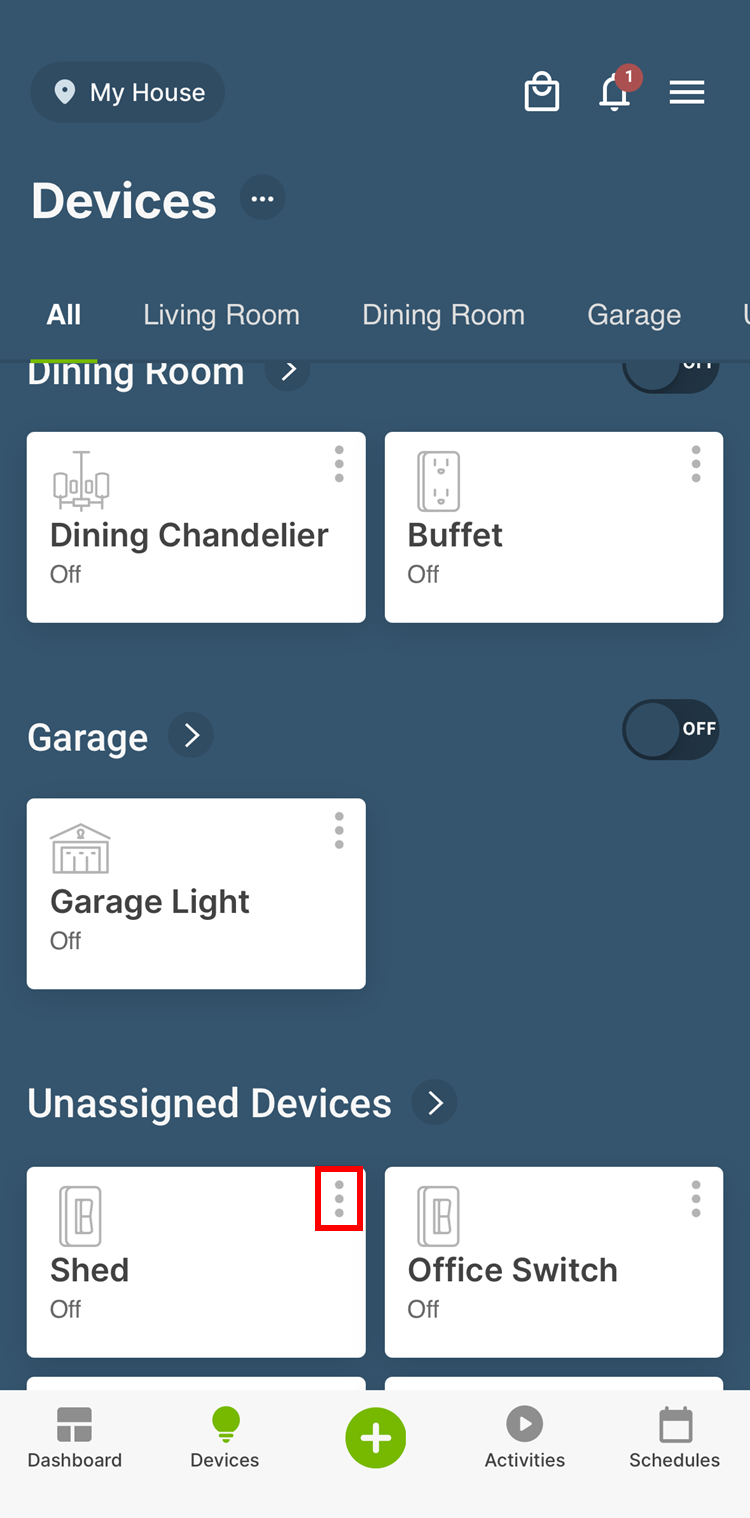Image resolution: width=750 pixels, height=1518 pixels.
Task: Open the My House location selector
Action: 127,92
